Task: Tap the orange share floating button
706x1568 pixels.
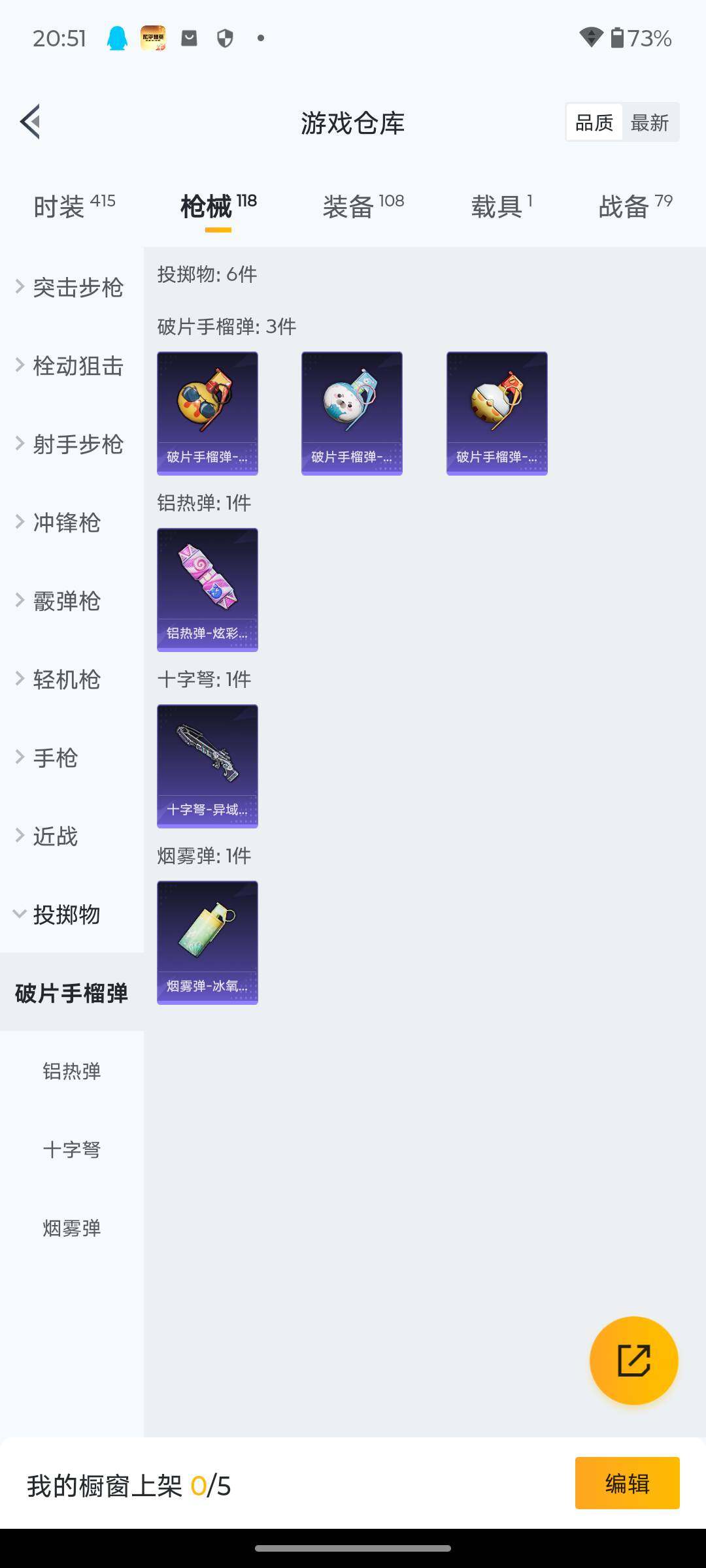Action: point(633,1361)
